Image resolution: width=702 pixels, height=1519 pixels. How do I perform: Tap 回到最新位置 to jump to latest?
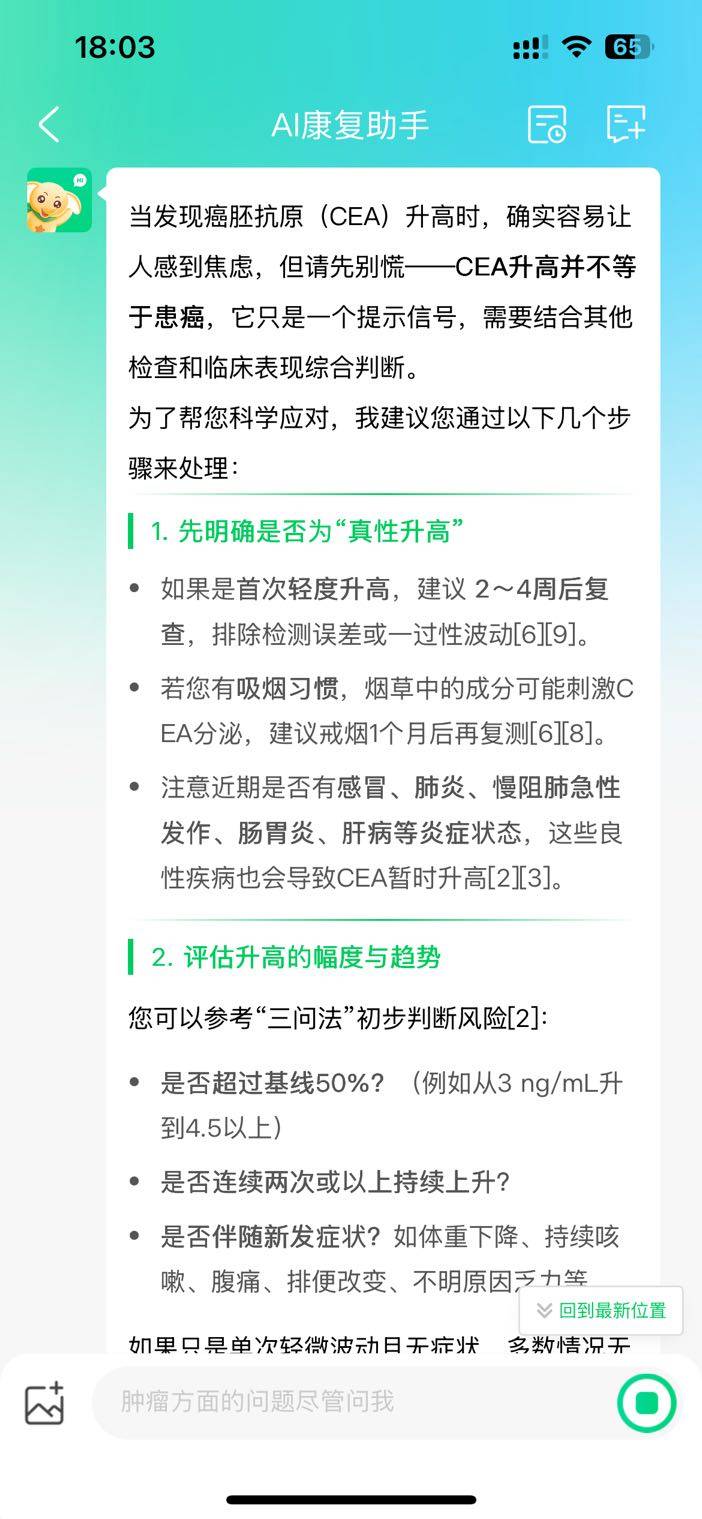601,1310
